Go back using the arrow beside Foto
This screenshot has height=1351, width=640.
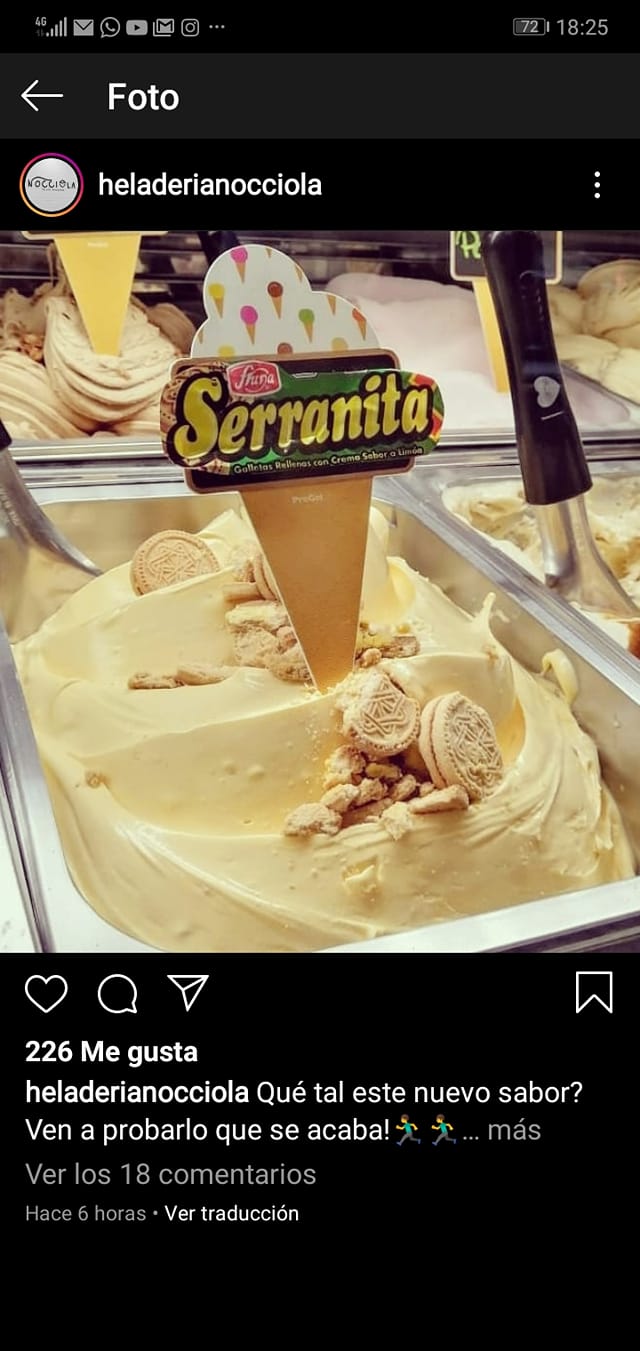point(42,96)
